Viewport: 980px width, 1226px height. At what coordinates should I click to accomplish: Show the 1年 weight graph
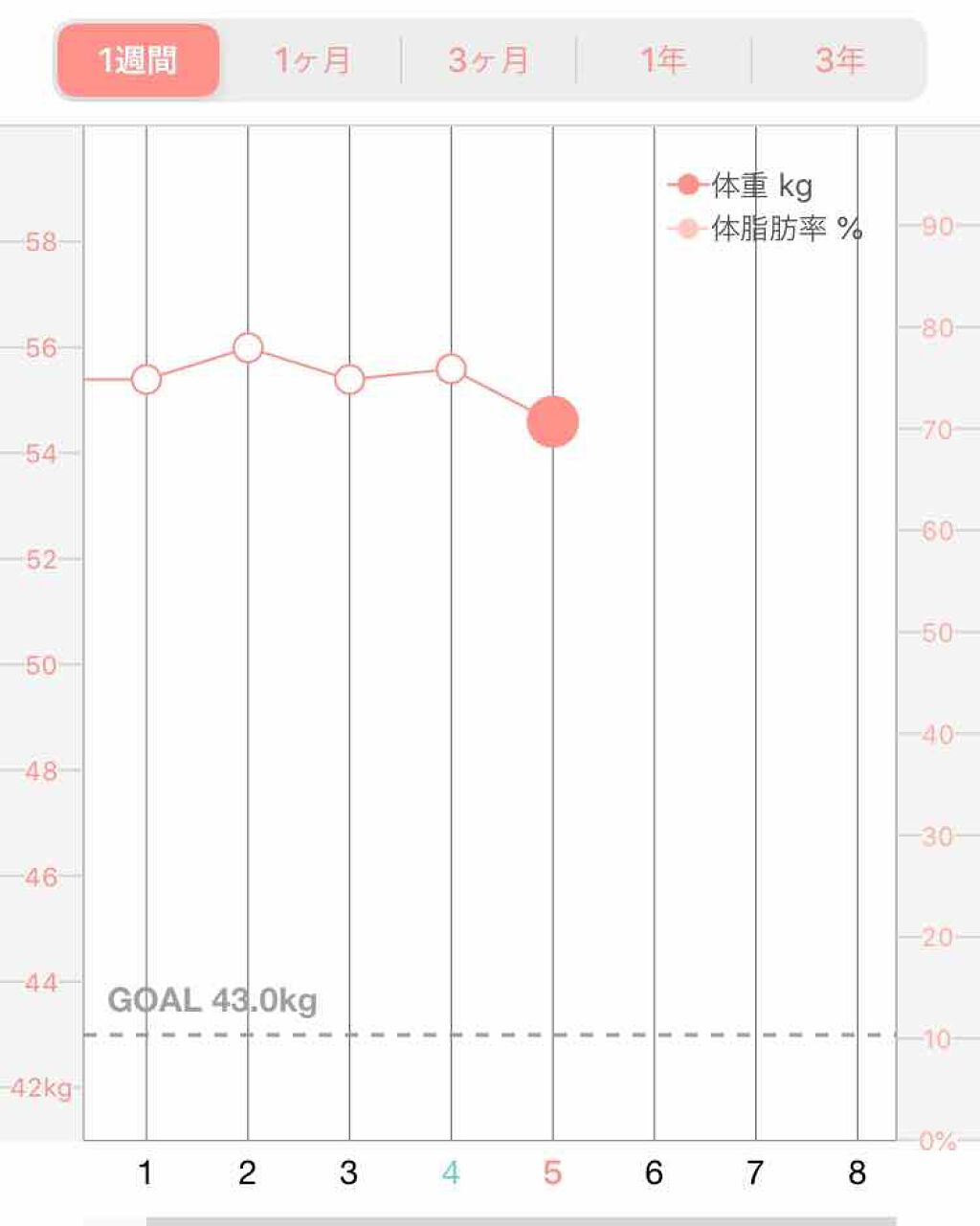click(663, 60)
